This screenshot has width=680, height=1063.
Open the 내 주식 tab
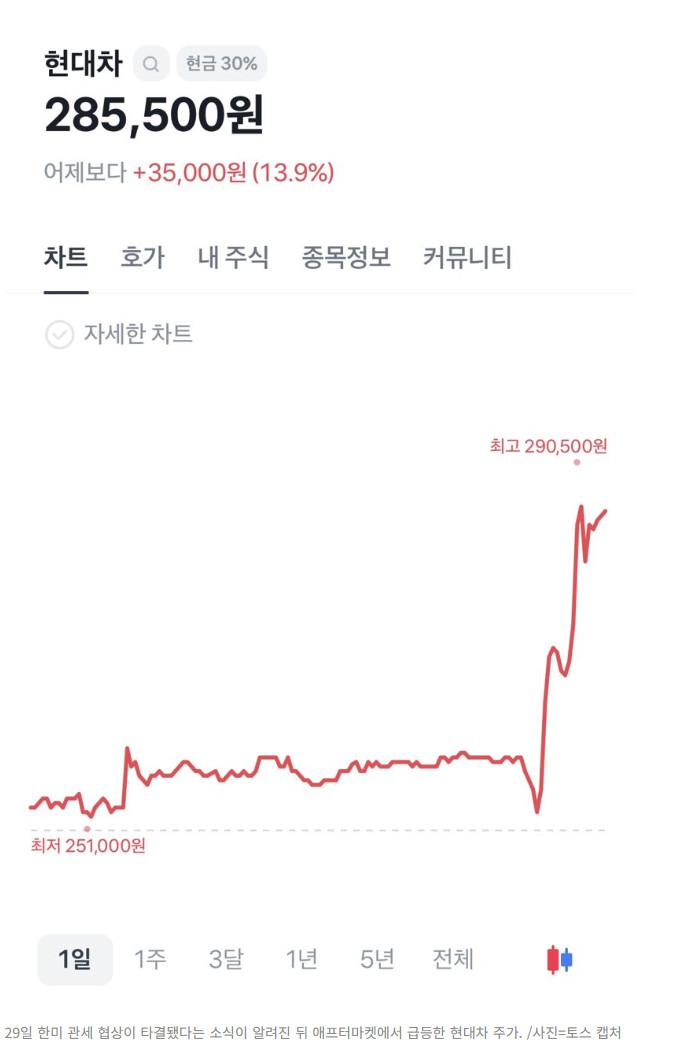(x=233, y=258)
